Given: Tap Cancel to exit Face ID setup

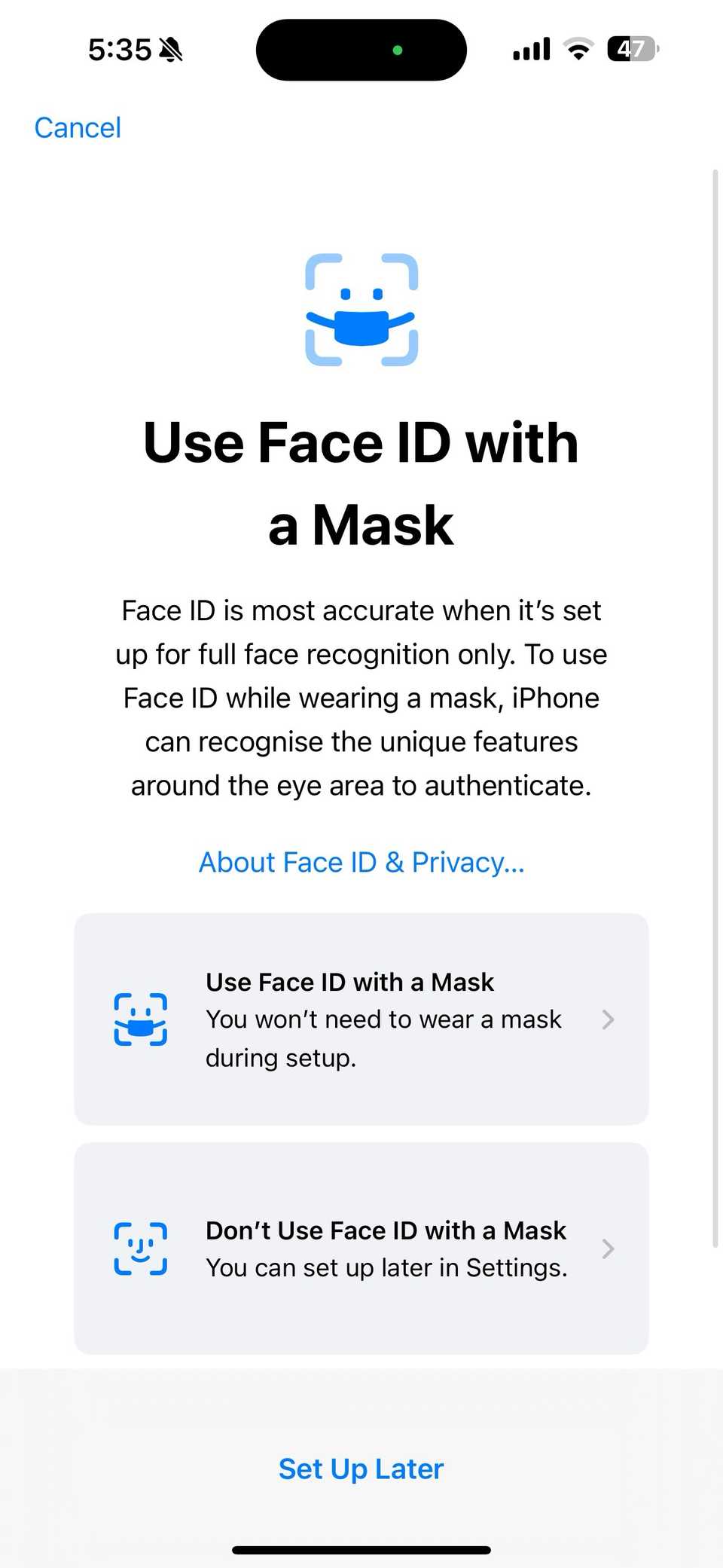Looking at the screenshot, I should click(x=78, y=127).
